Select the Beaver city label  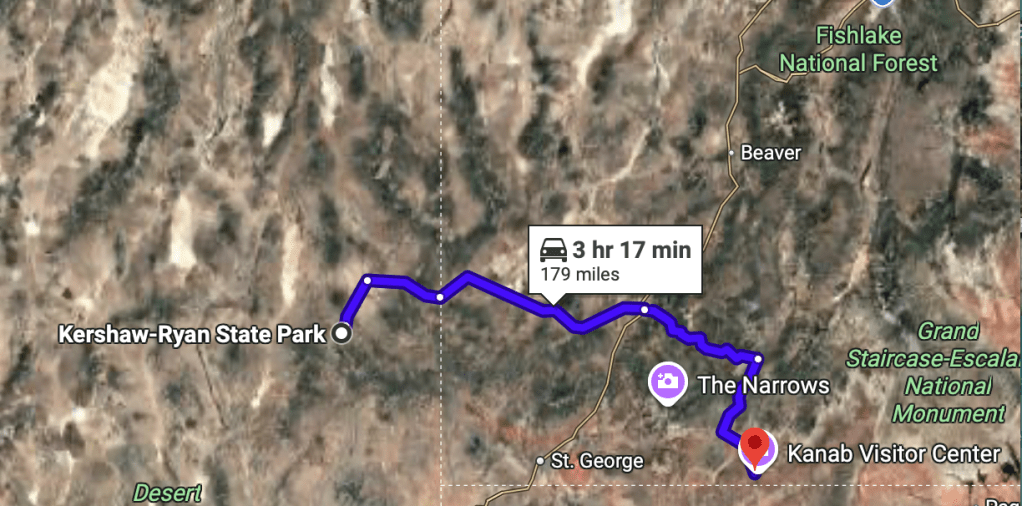point(770,153)
